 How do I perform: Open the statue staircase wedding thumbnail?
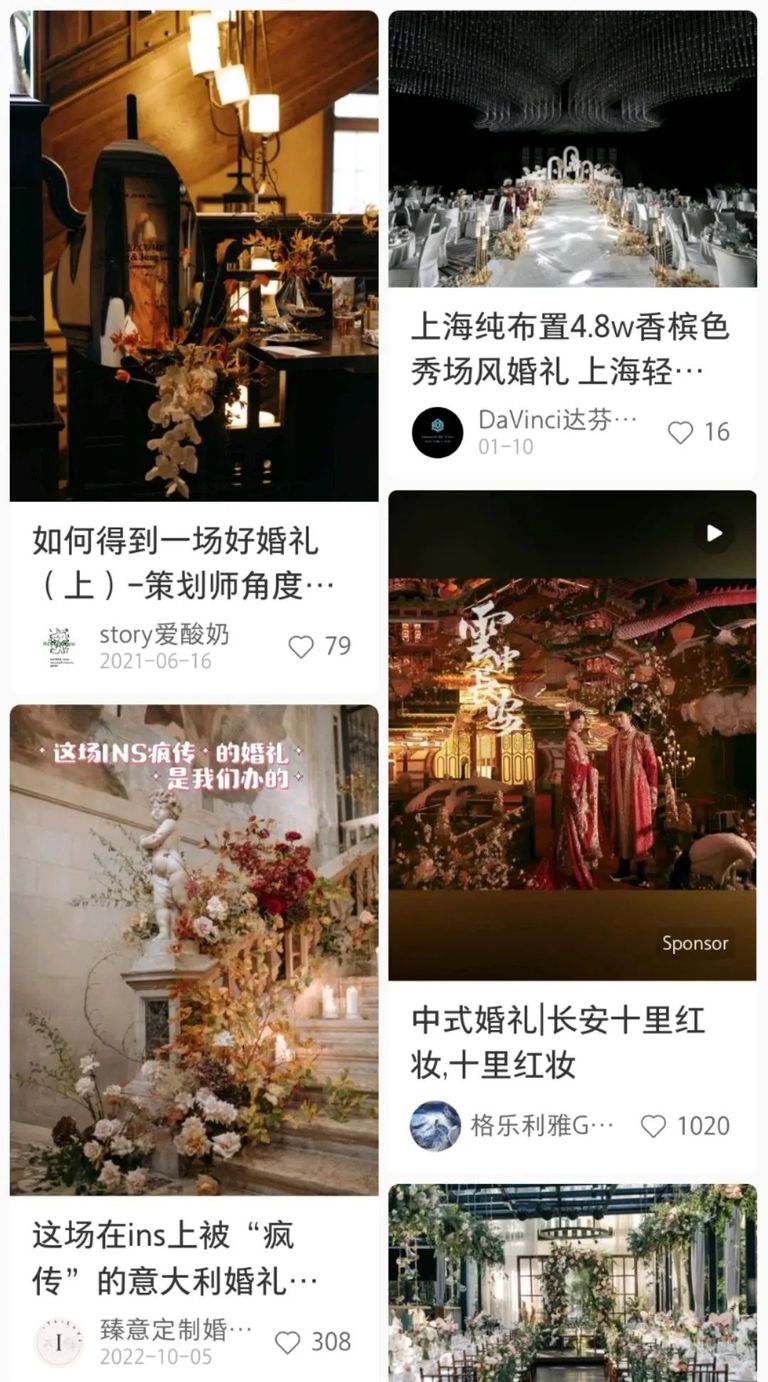pos(190,950)
